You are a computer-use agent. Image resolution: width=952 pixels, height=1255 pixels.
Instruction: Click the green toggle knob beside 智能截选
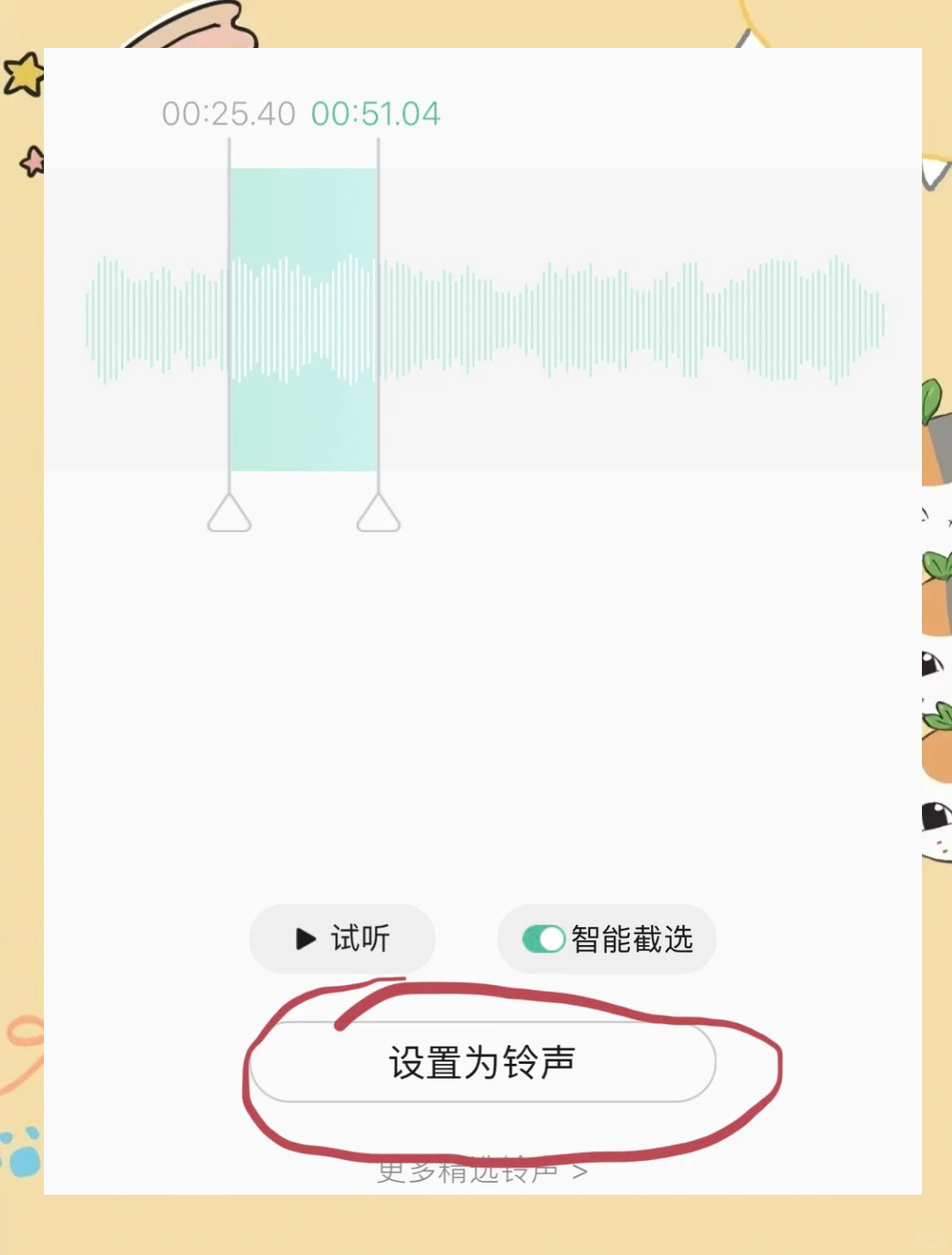(551, 939)
